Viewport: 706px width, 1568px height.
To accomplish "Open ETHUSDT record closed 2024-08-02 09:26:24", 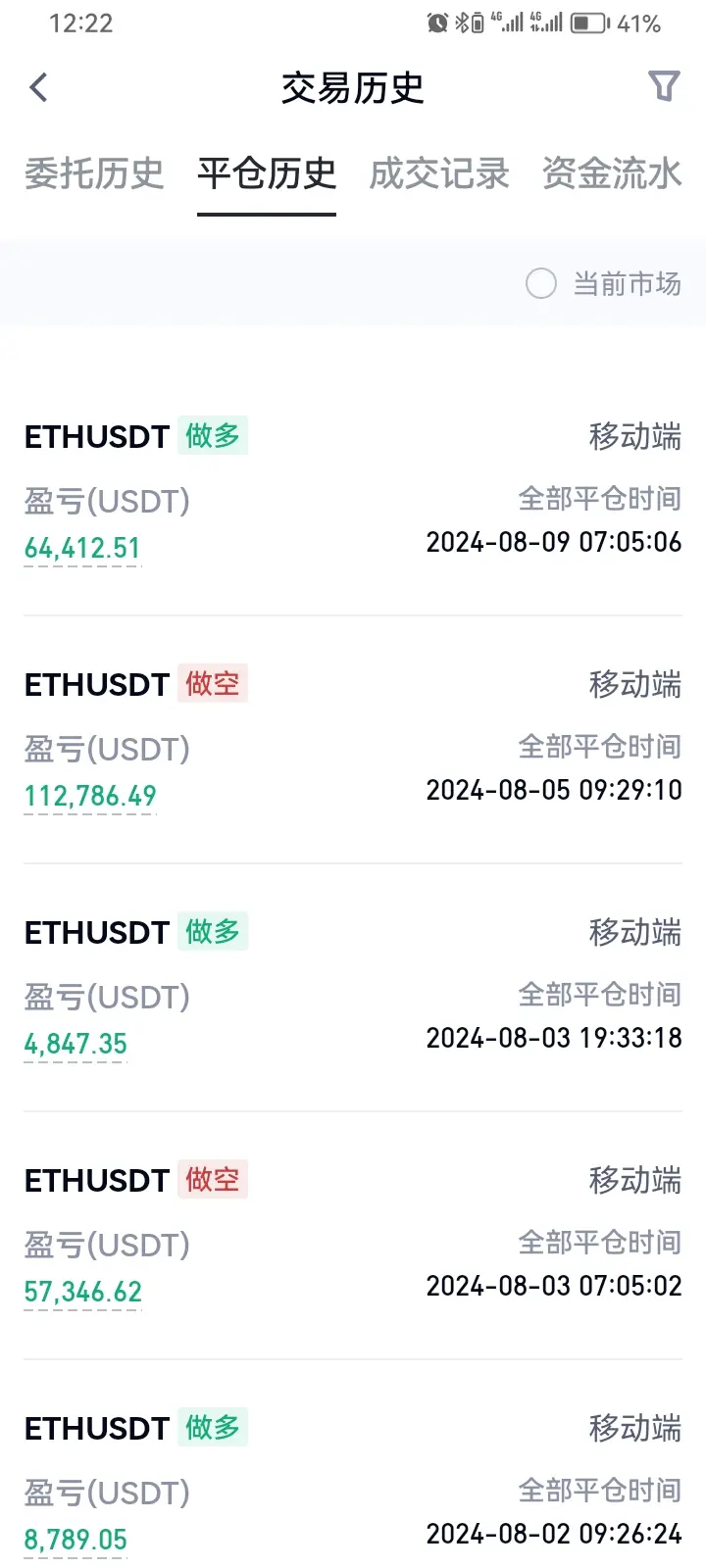I will [x=353, y=1482].
